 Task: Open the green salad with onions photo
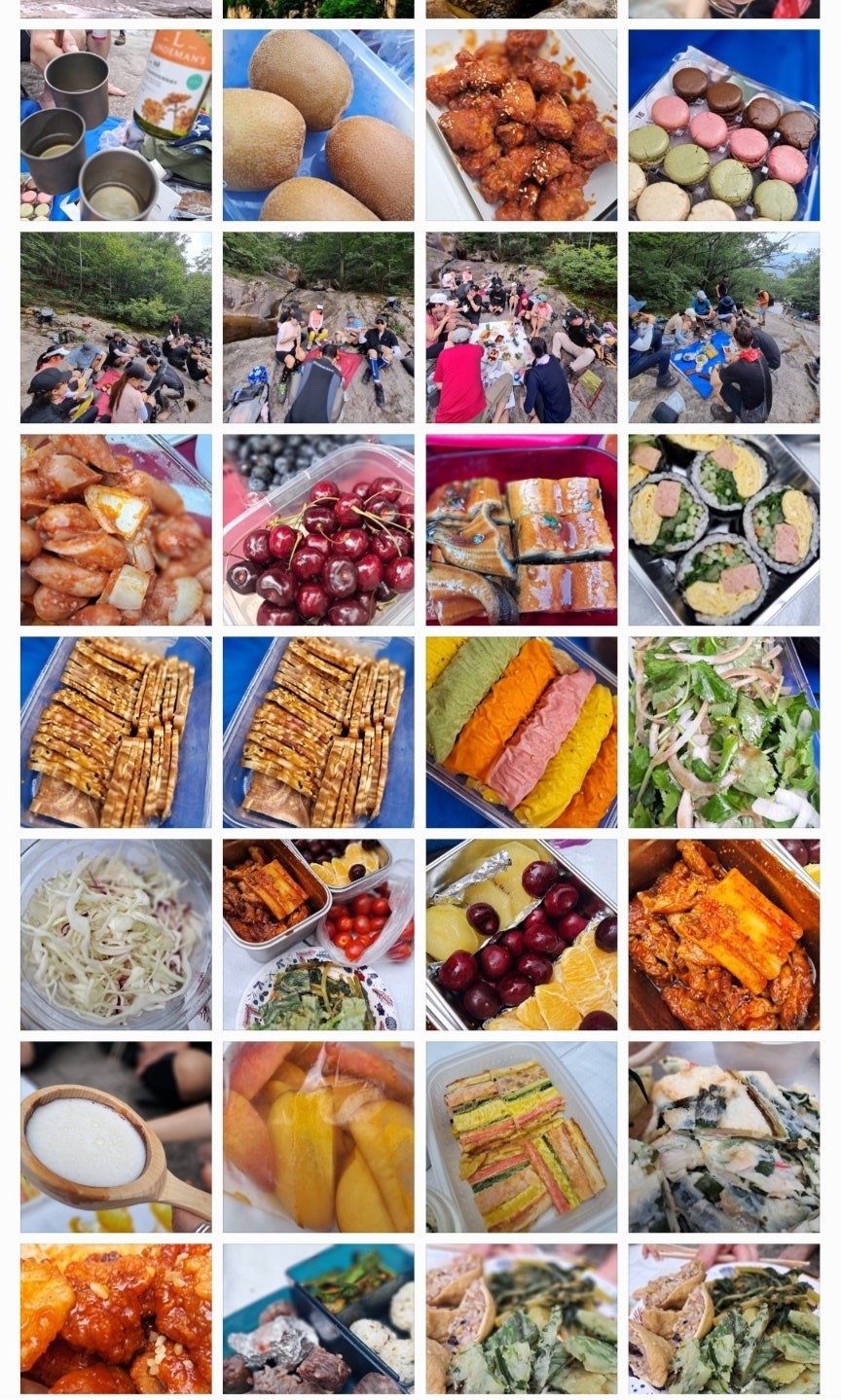pyautogui.click(x=723, y=733)
